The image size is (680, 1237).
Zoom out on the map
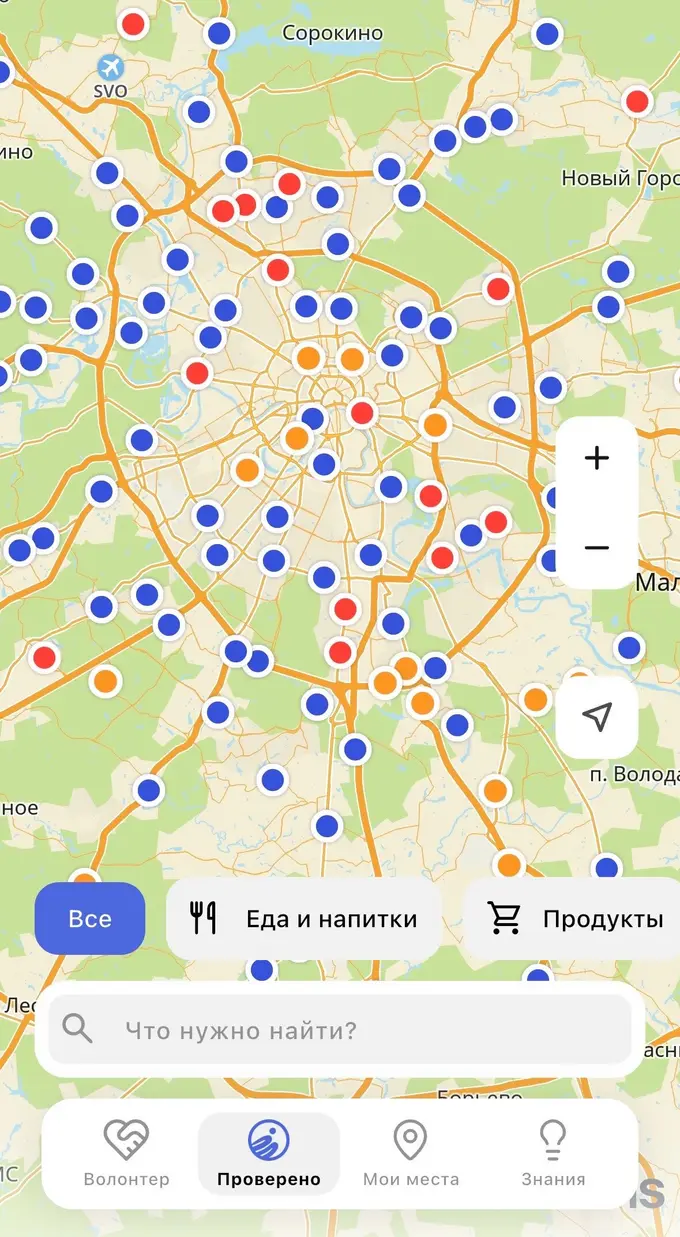(x=596, y=548)
